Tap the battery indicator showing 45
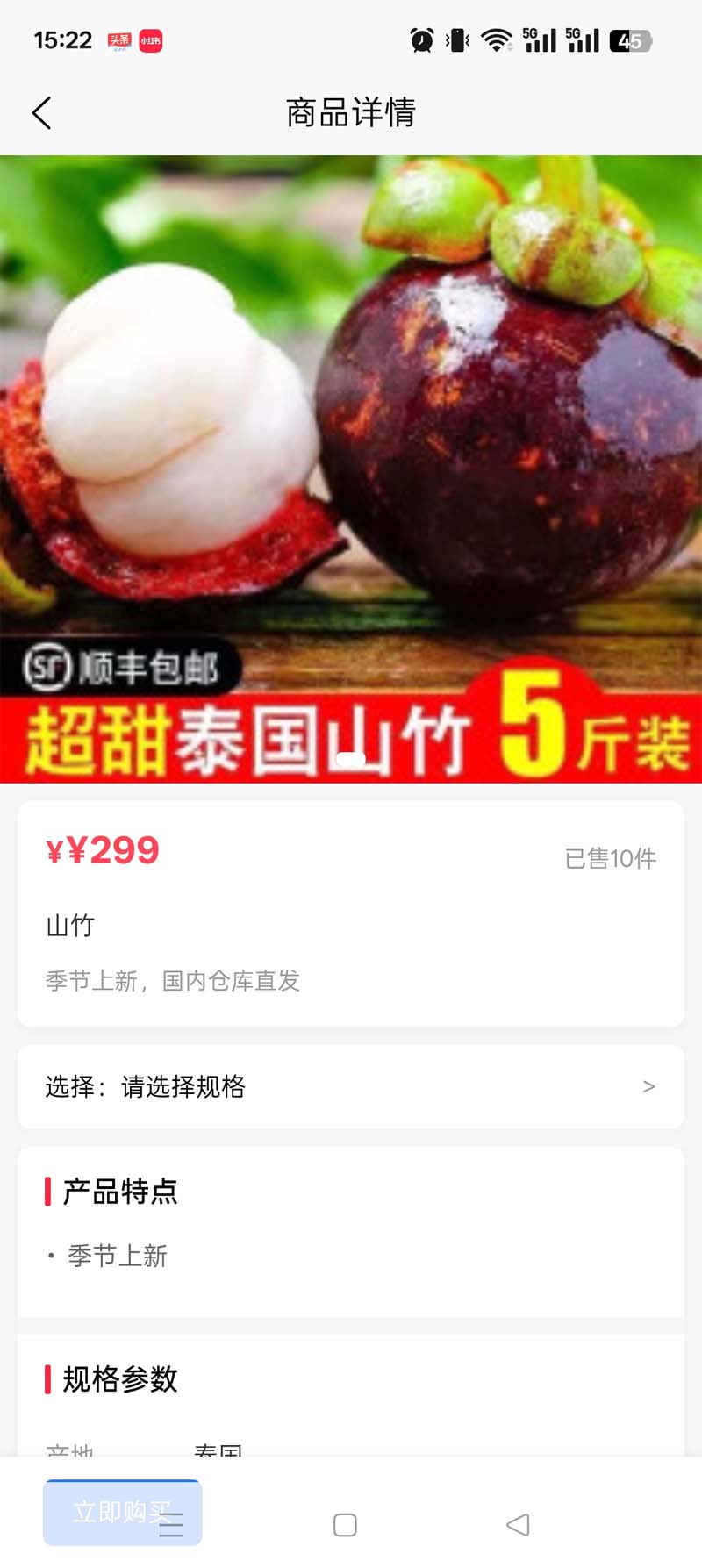Image resolution: width=702 pixels, height=1568 pixels. [632, 39]
